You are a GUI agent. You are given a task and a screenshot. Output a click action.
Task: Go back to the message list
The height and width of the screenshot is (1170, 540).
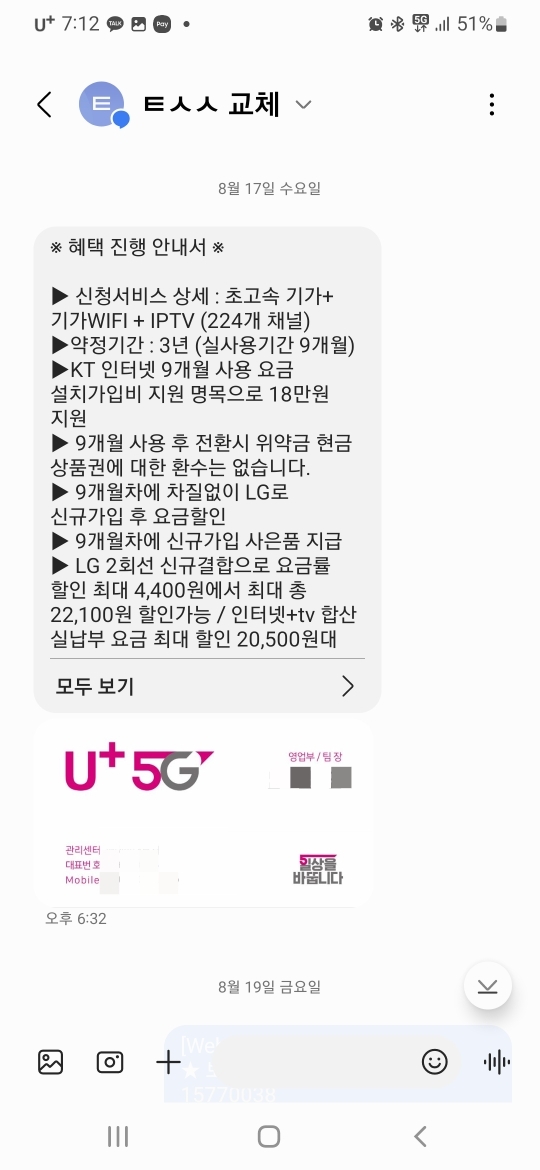(45, 104)
